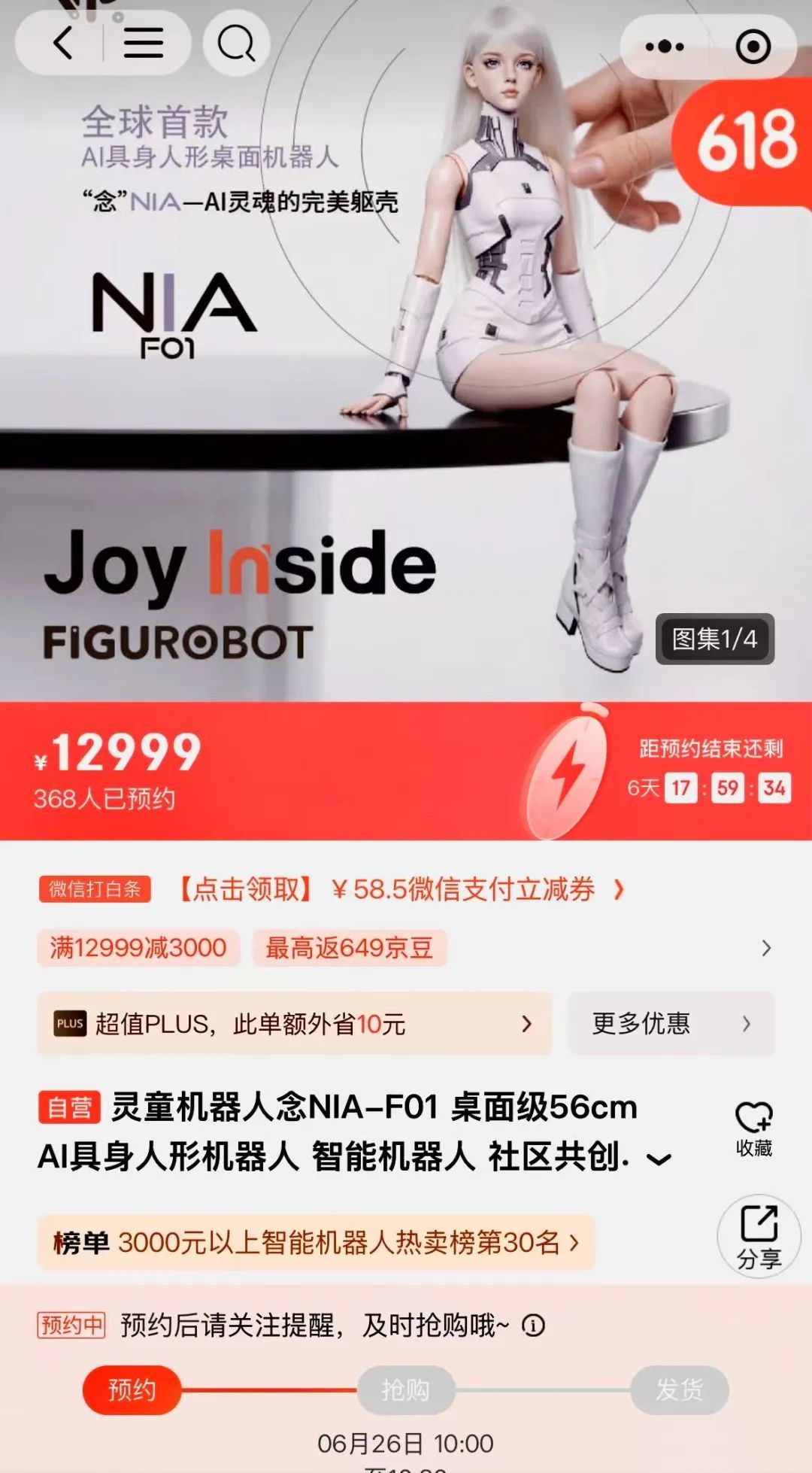Tap the info icon beside the reservation reminder
This screenshot has width=812, height=1473.
click(533, 1326)
